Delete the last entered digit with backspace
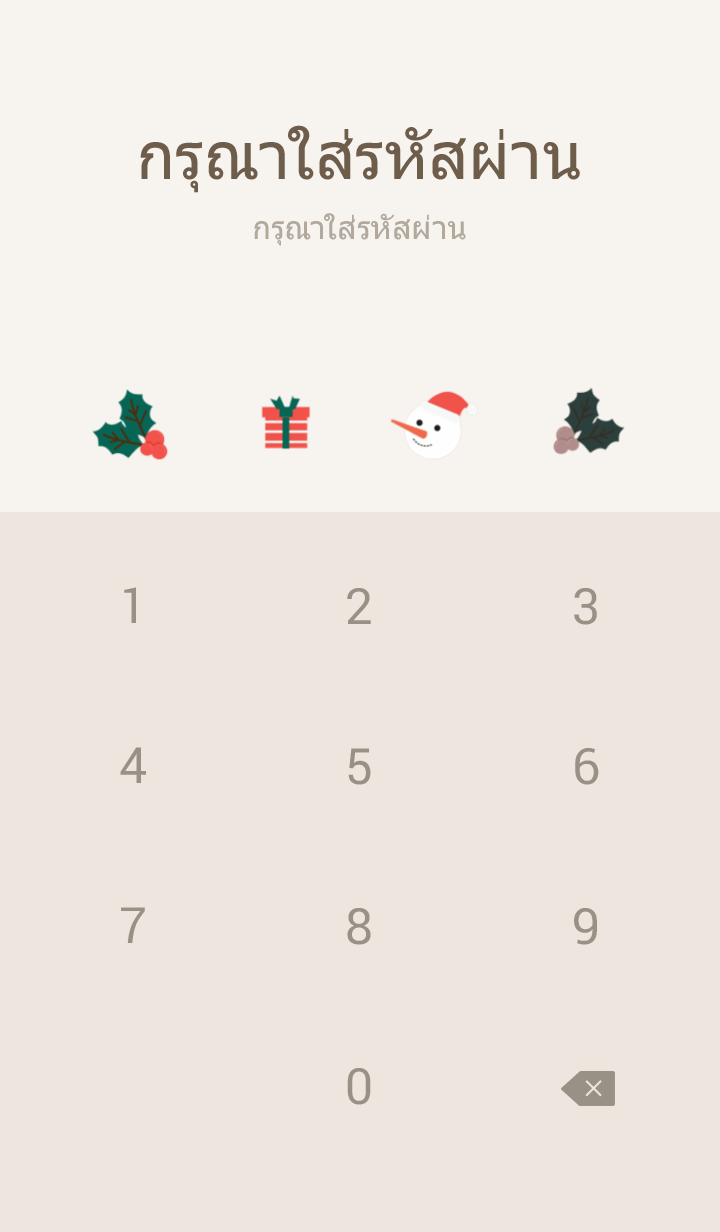 tap(588, 1088)
